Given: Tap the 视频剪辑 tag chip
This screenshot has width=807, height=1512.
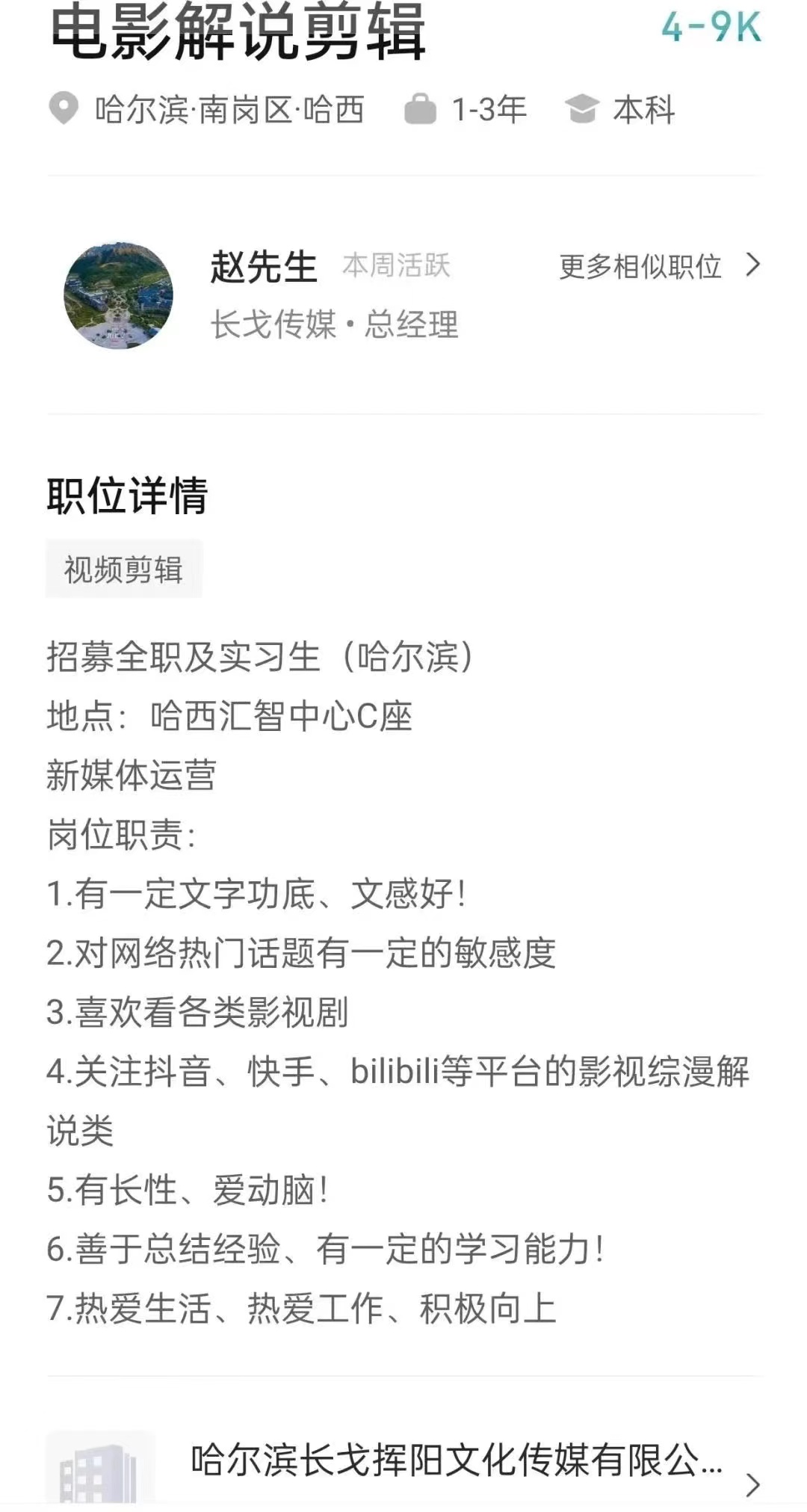Looking at the screenshot, I should coord(124,570).
